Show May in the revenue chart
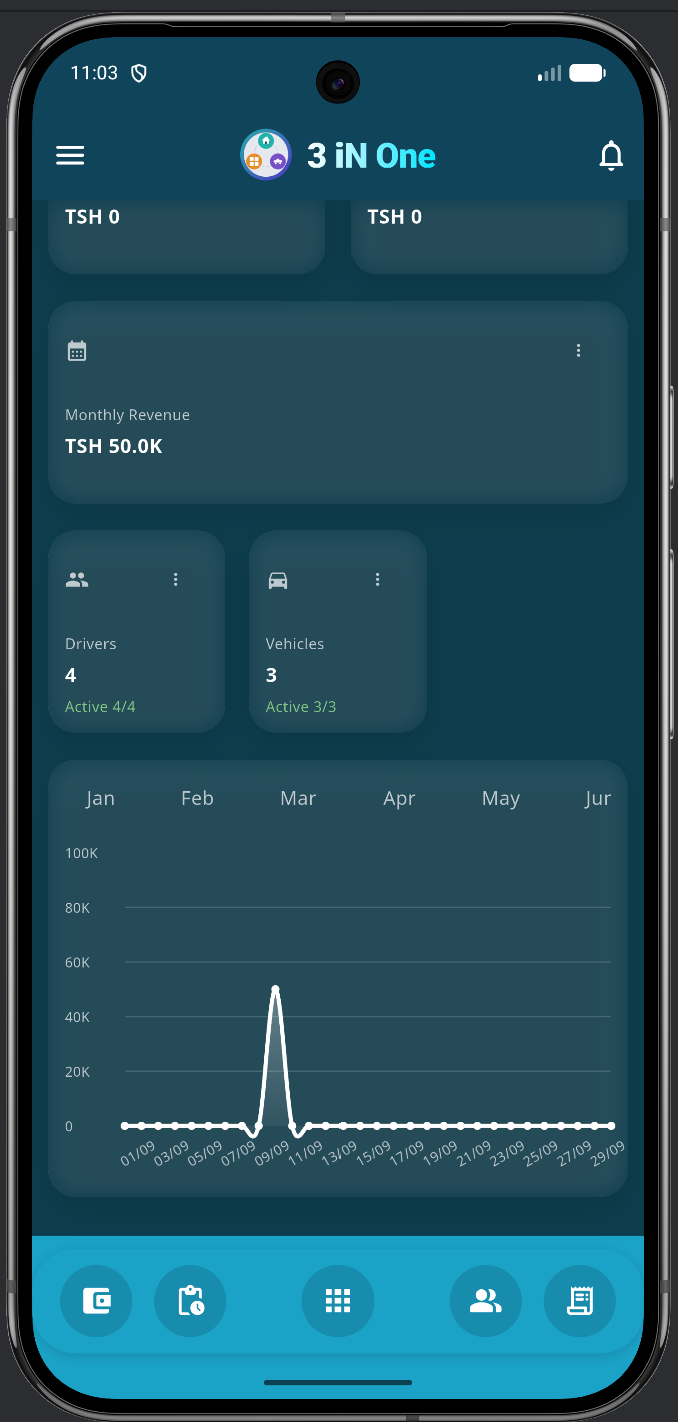The width and height of the screenshot is (678, 1422). point(500,798)
